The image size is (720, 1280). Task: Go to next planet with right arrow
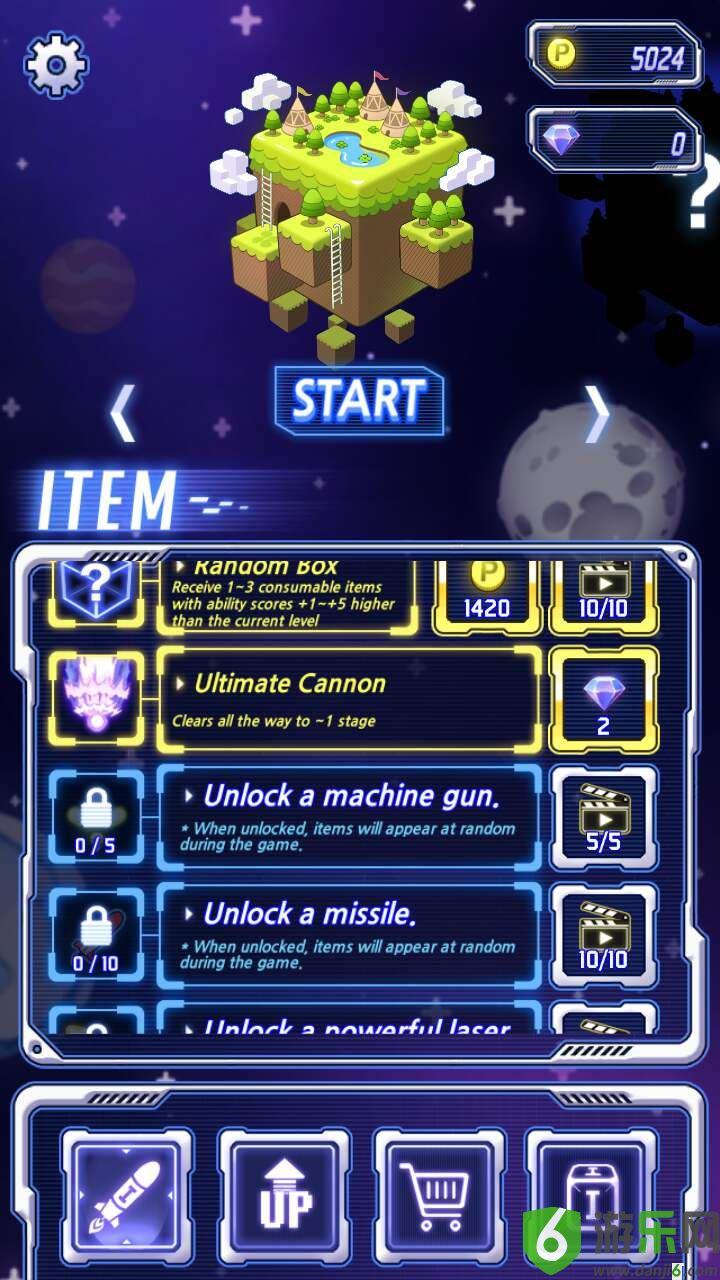[x=596, y=412]
